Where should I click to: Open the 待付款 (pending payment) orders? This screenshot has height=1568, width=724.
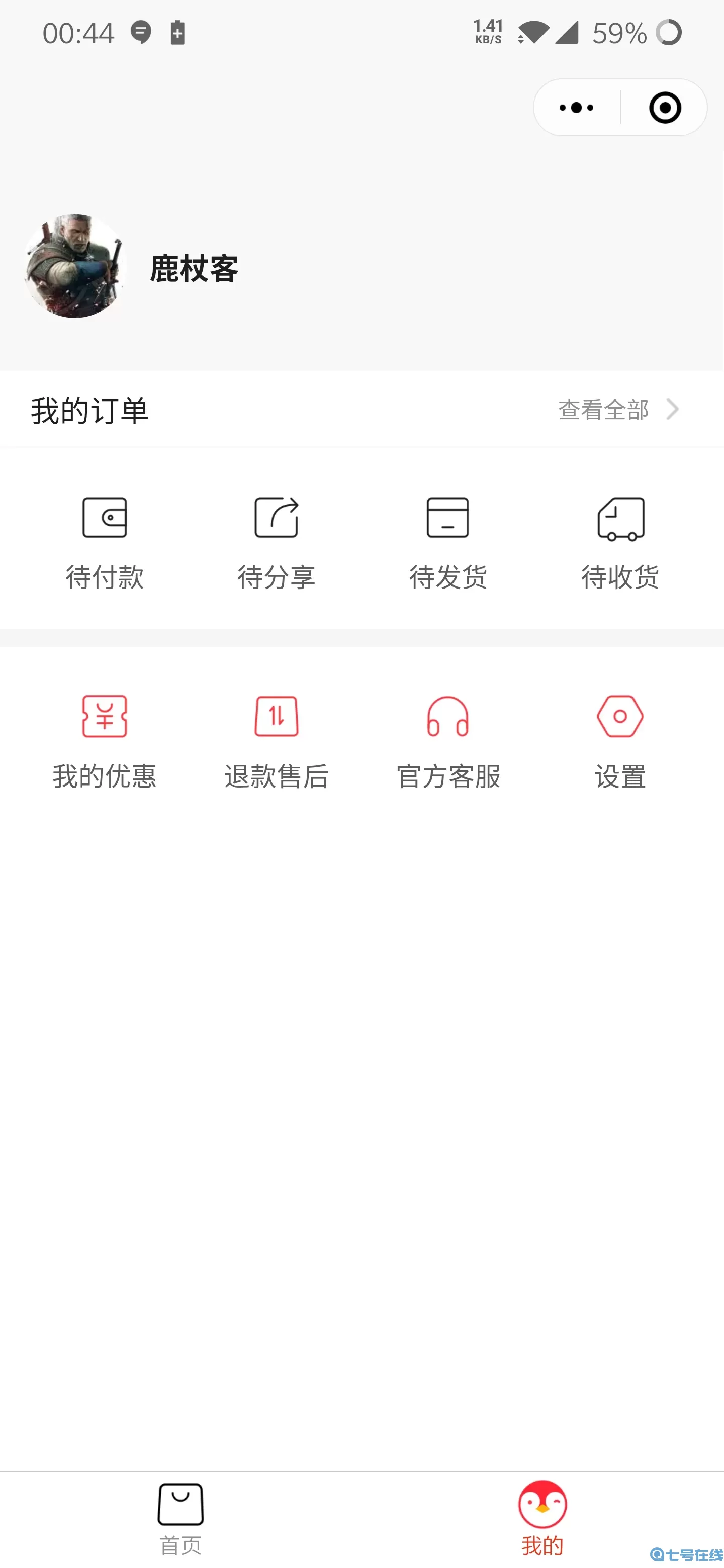coord(105,542)
